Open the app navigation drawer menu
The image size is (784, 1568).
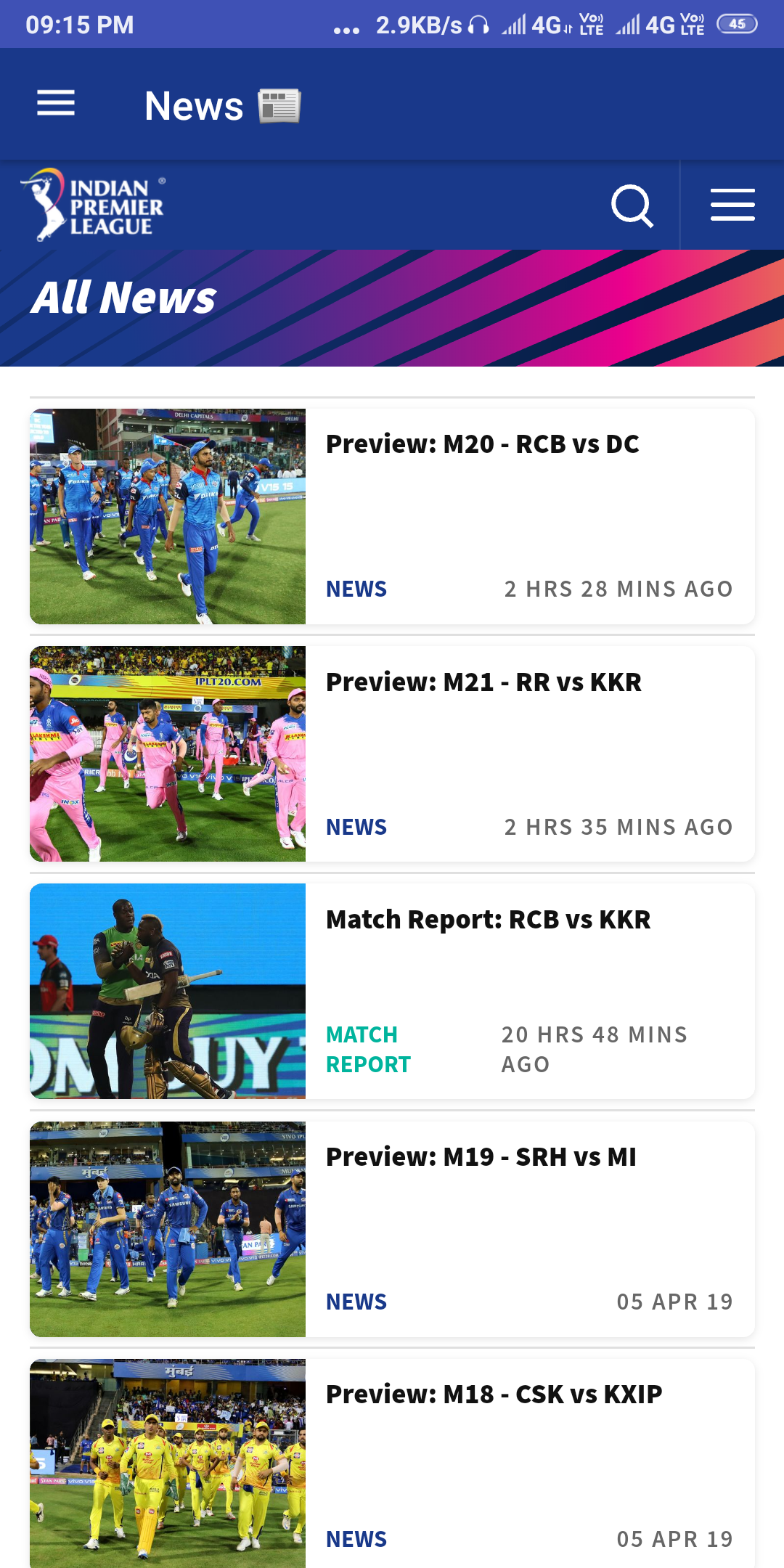point(56,104)
